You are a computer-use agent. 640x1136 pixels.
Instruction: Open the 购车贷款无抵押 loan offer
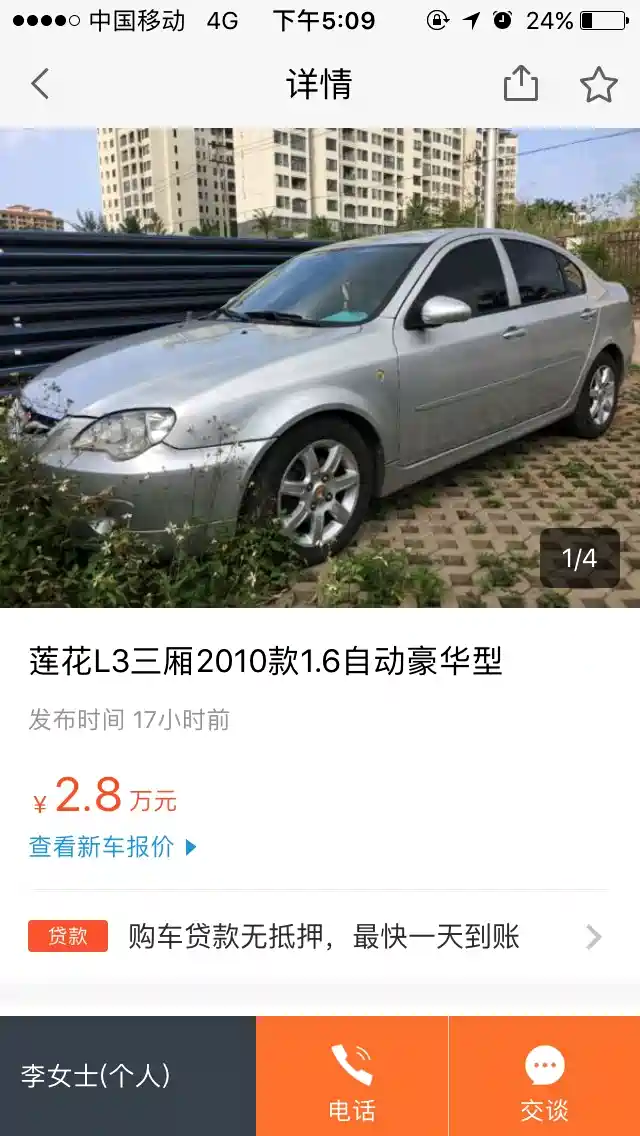pos(320,937)
